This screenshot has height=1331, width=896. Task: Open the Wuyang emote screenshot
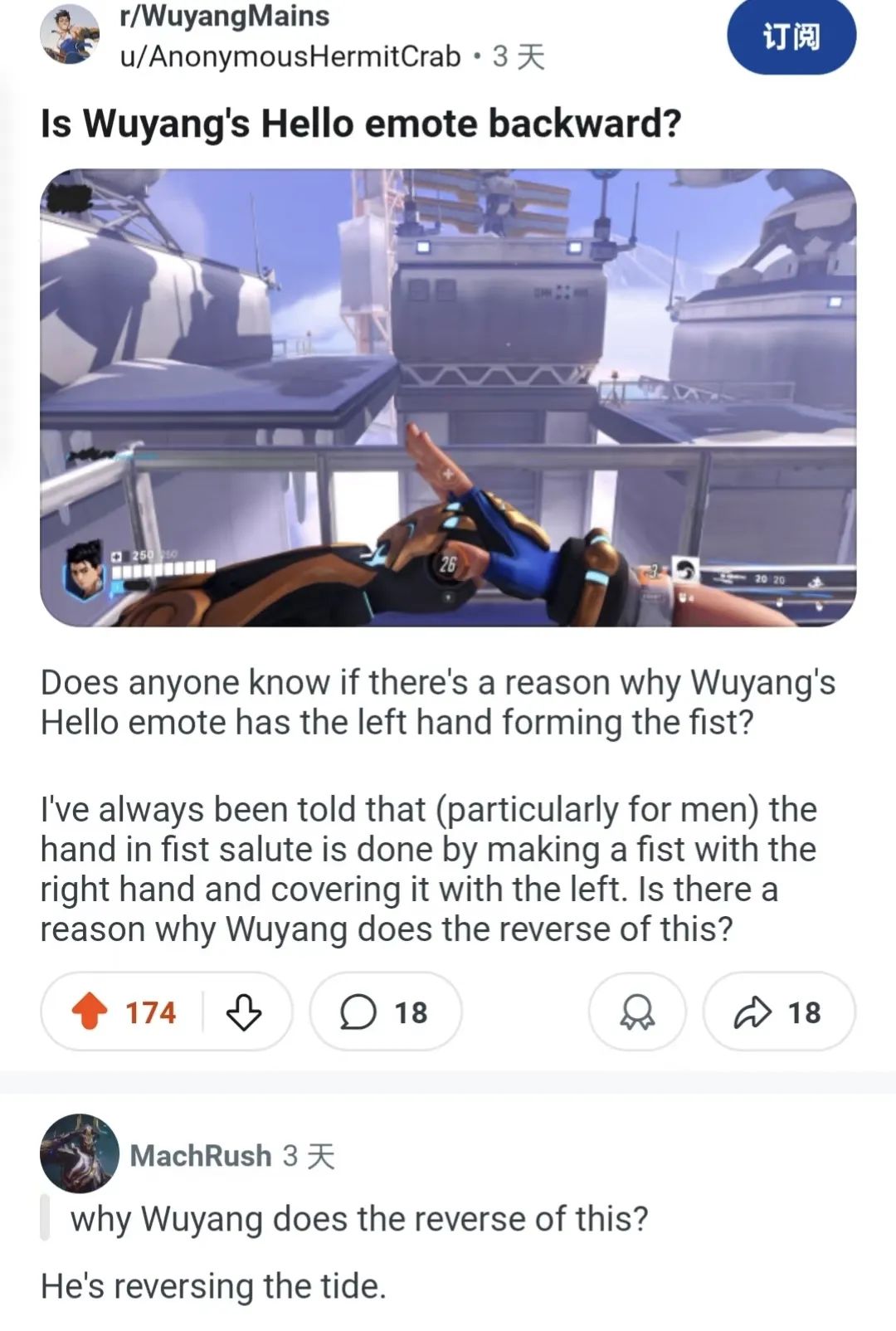(448, 397)
